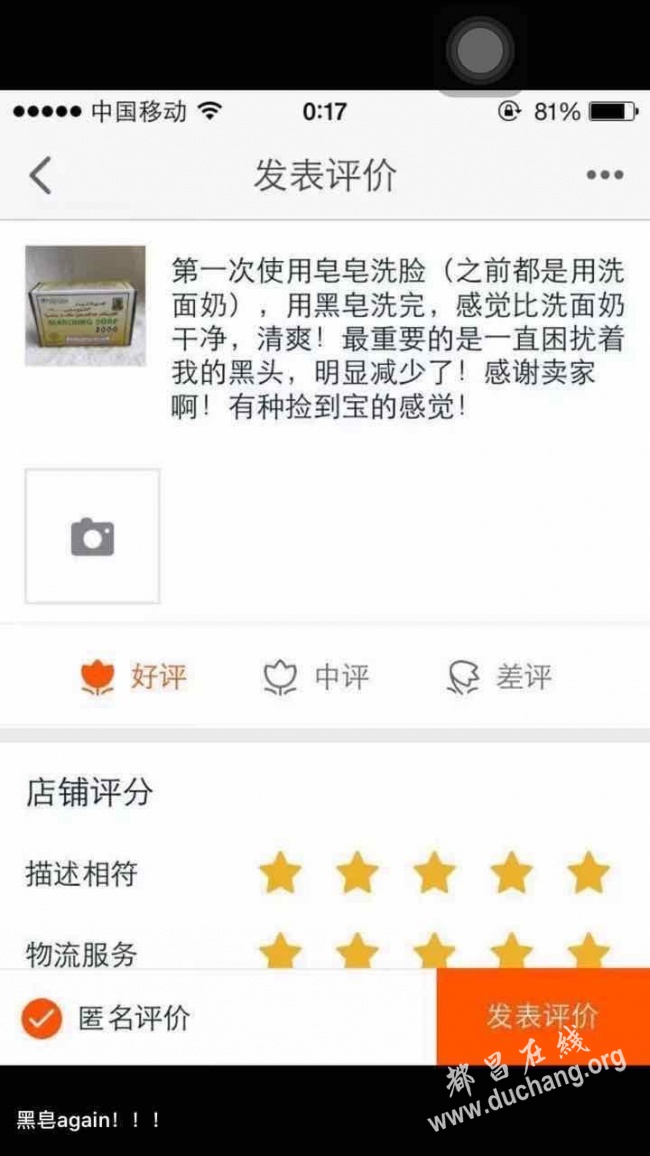Open the three-dot overflow menu
This screenshot has height=1156, width=650.
[x=604, y=175]
